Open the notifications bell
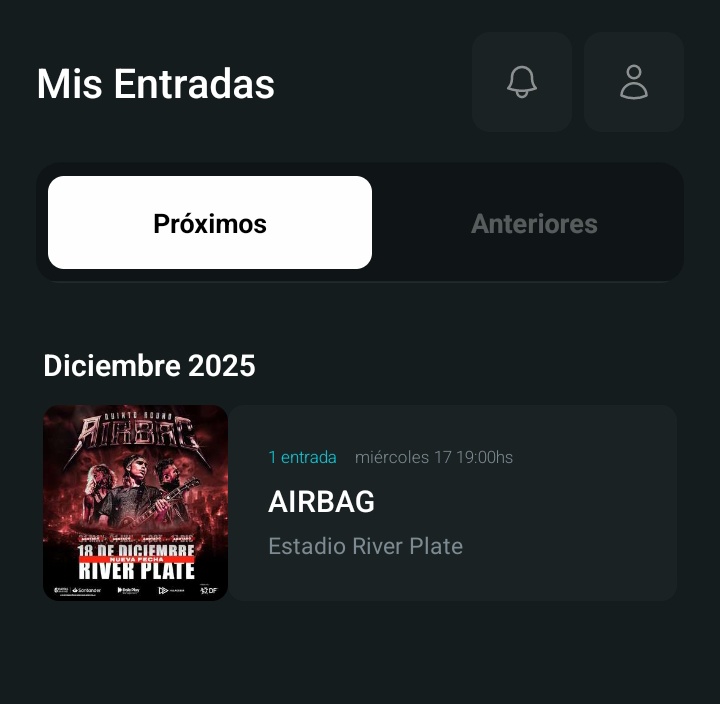The width and height of the screenshot is (720, 704). 522,82
